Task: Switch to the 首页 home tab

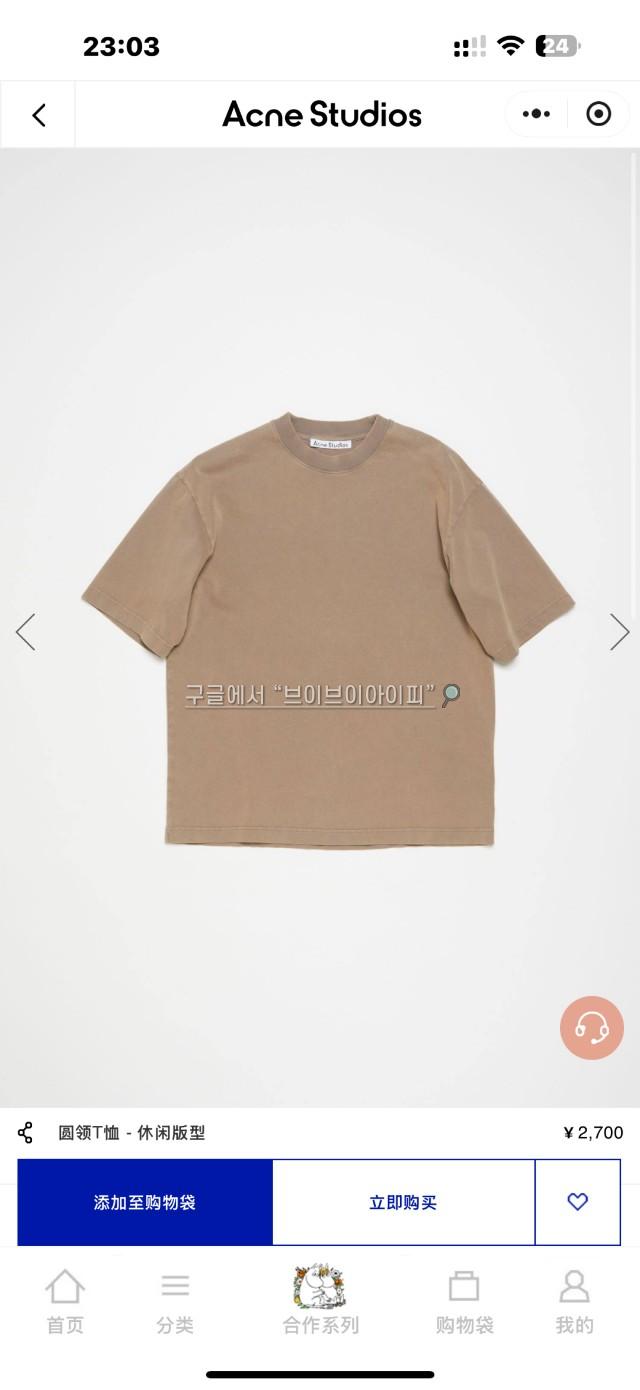Action: [x=65, y=1302]
